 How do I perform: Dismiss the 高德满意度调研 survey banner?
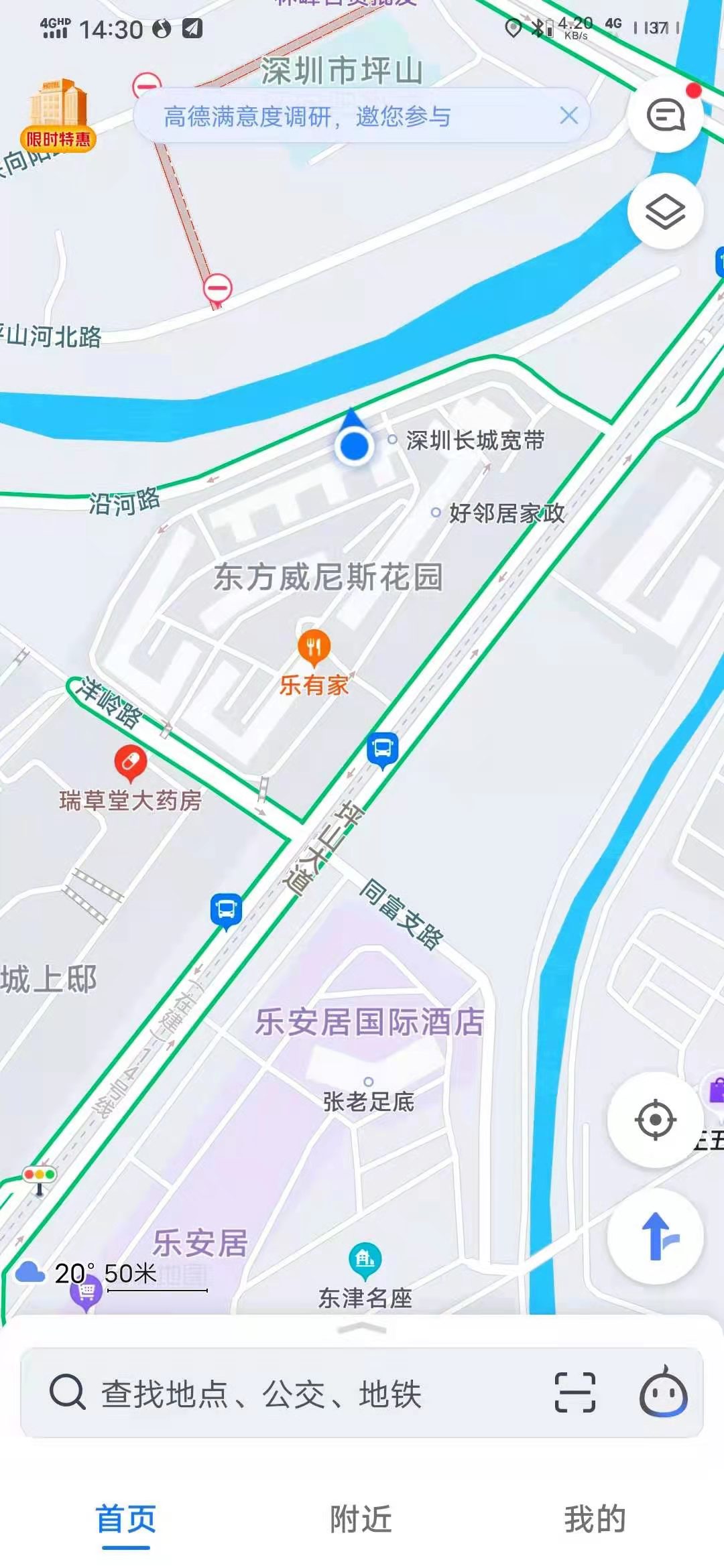coord(568,116)
